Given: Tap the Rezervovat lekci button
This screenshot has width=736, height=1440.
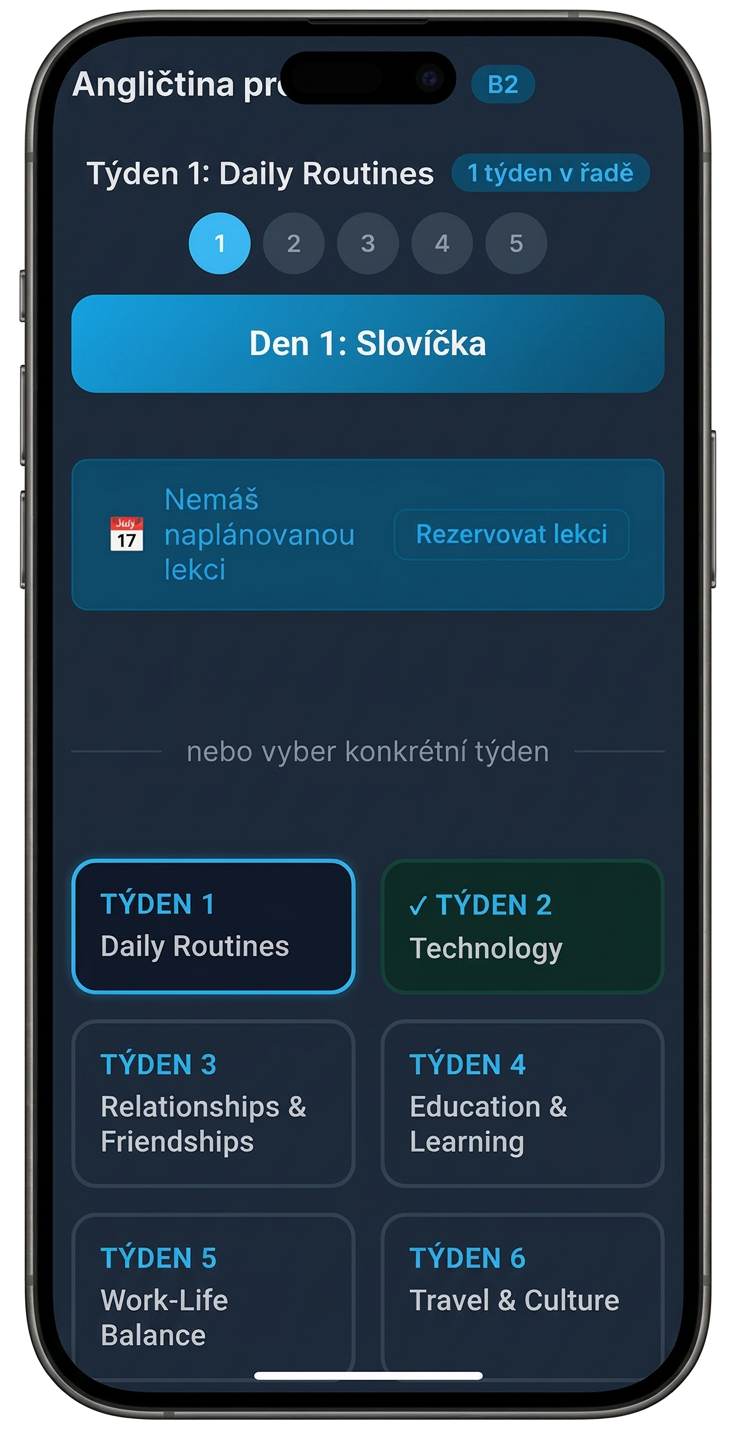Looking at the screenshot, I should click(x=511, y=534).
